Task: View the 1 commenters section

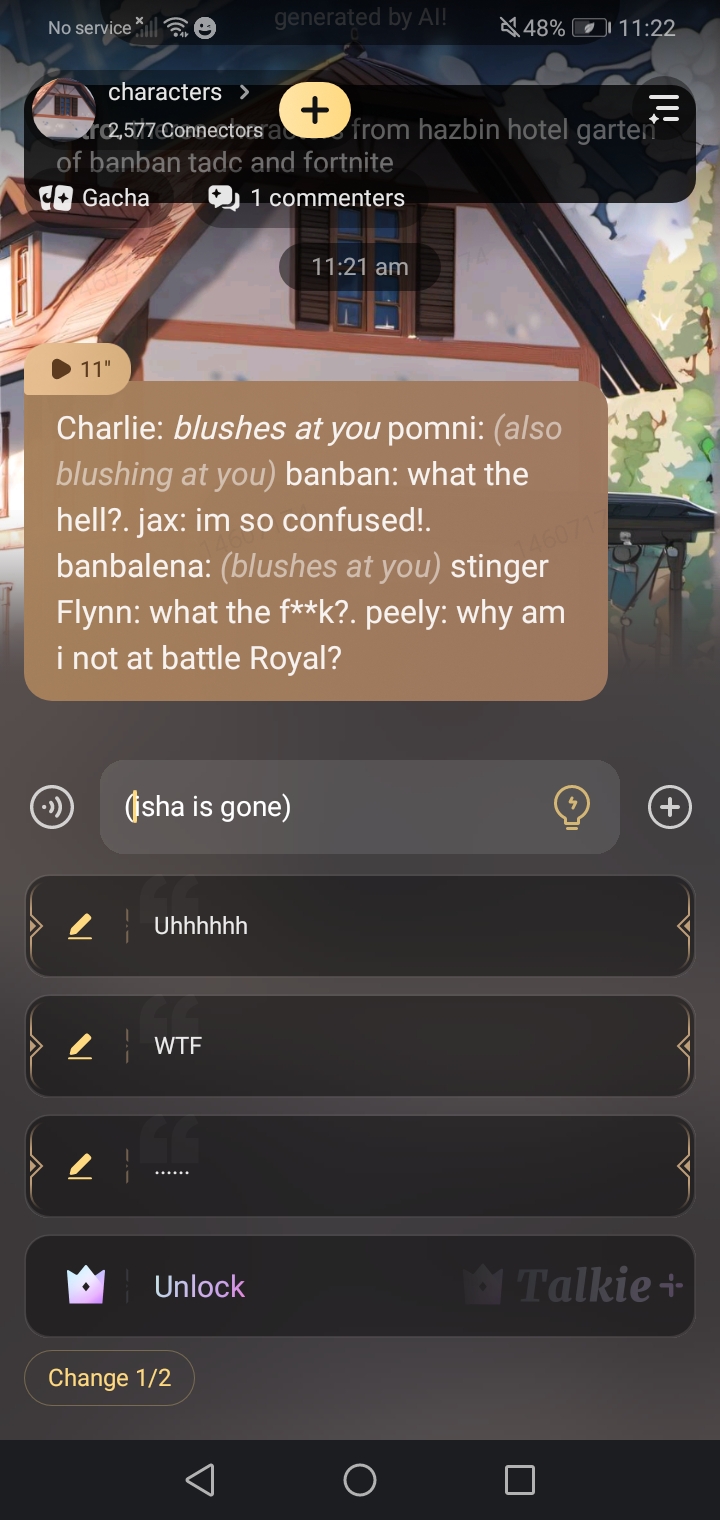Action: pyautogui.click(x=307, y=198)
